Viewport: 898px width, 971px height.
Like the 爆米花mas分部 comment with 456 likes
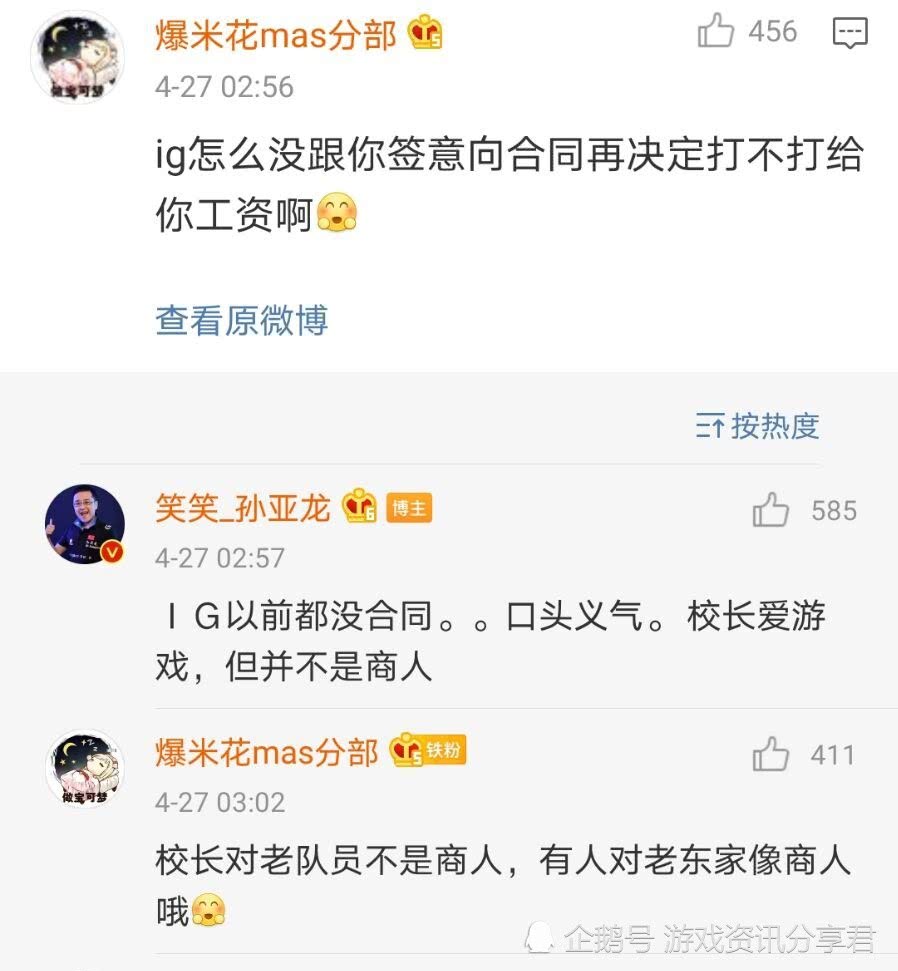pyautogui.click(x=716, y=33)
